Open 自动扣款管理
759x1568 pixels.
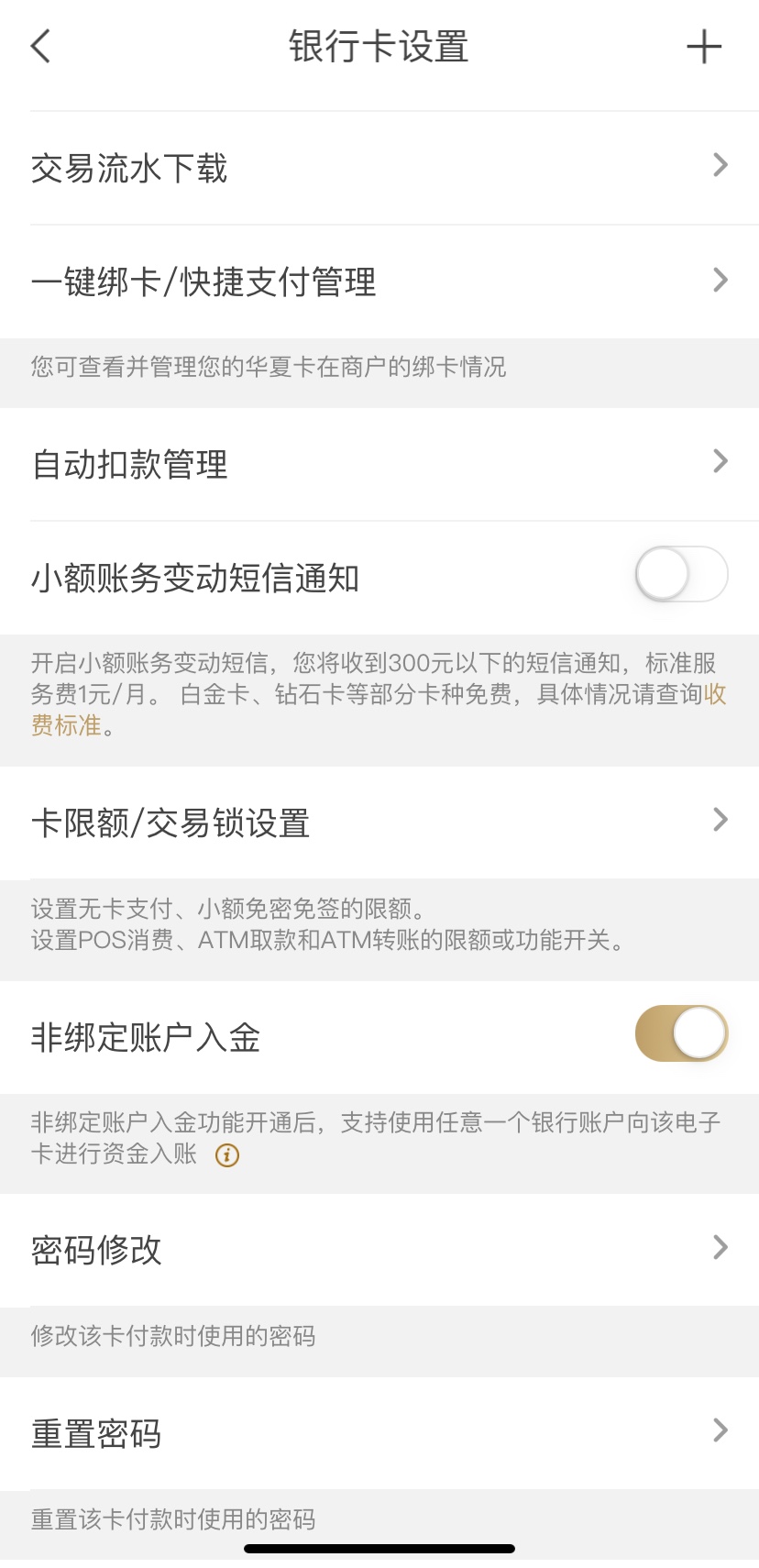click(379, 464)
